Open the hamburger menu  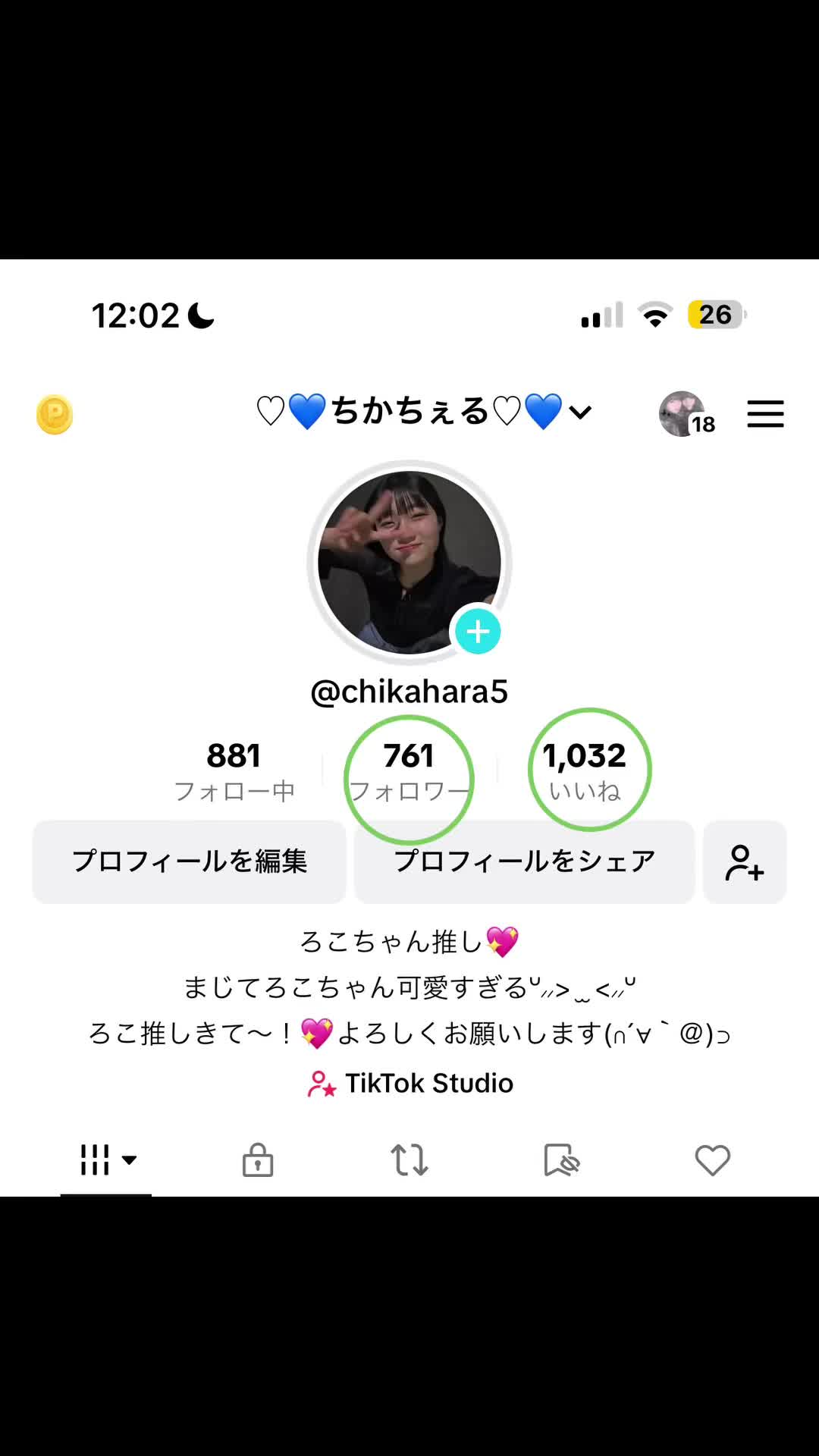point(765,414)
